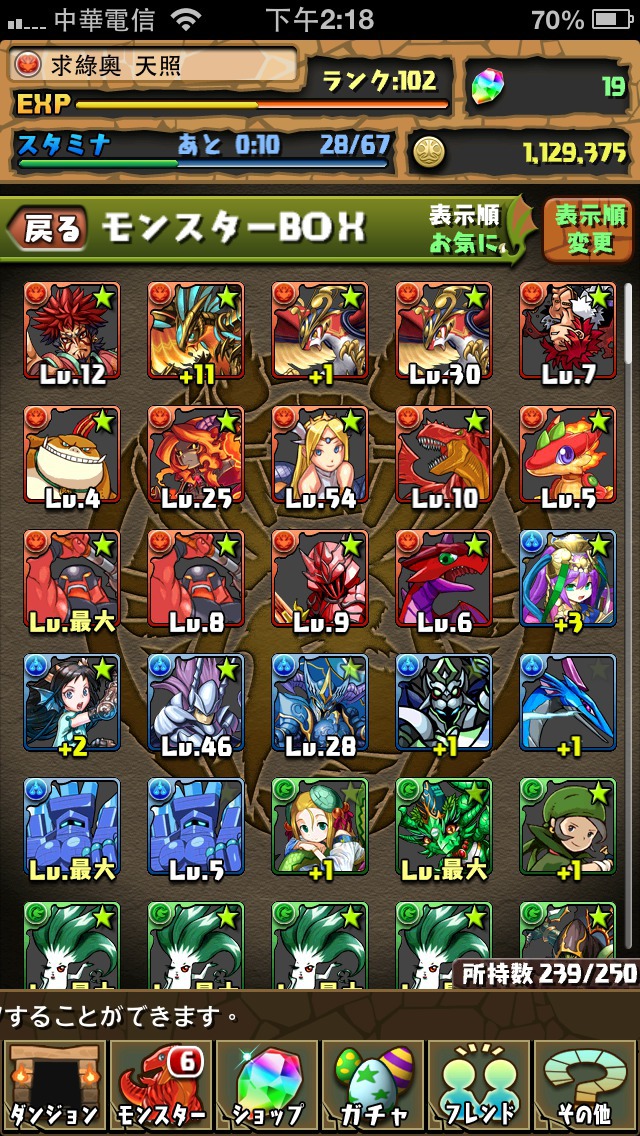
Task: Open the 表示順変更 sort order button
Action: point(590,229)
